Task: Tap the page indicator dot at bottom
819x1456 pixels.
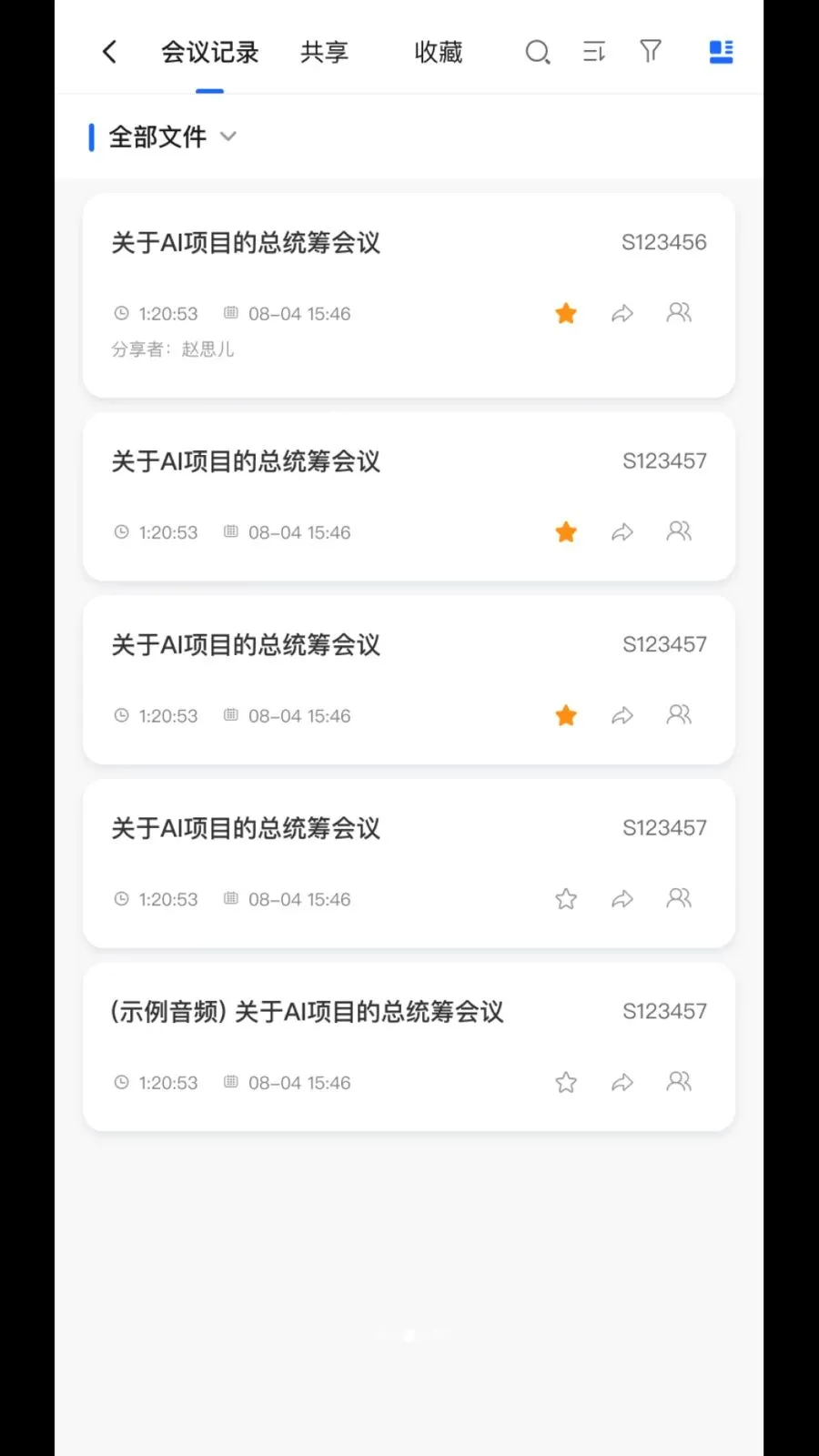Action: 409,1335
